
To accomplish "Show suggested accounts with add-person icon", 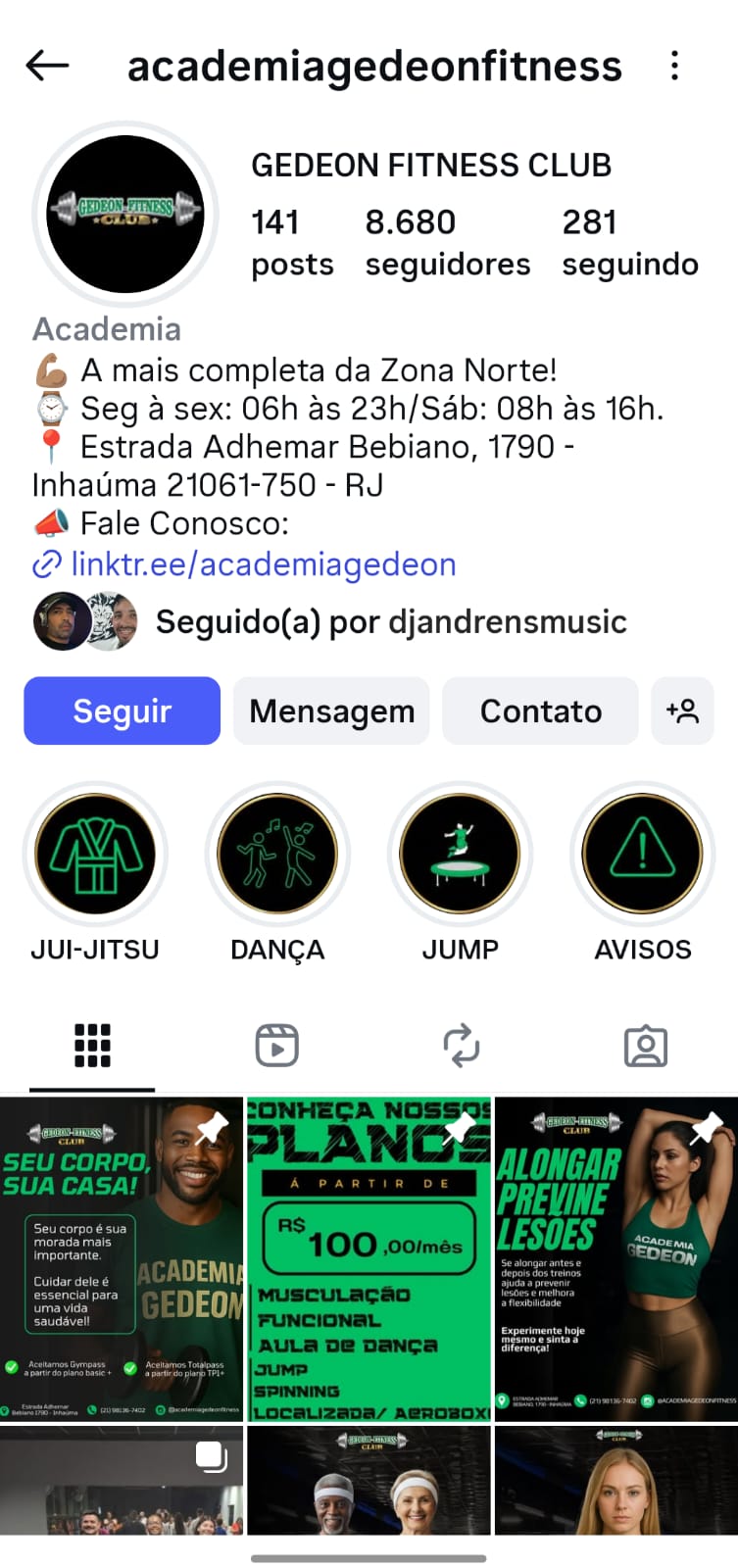I will coord(682,710).
